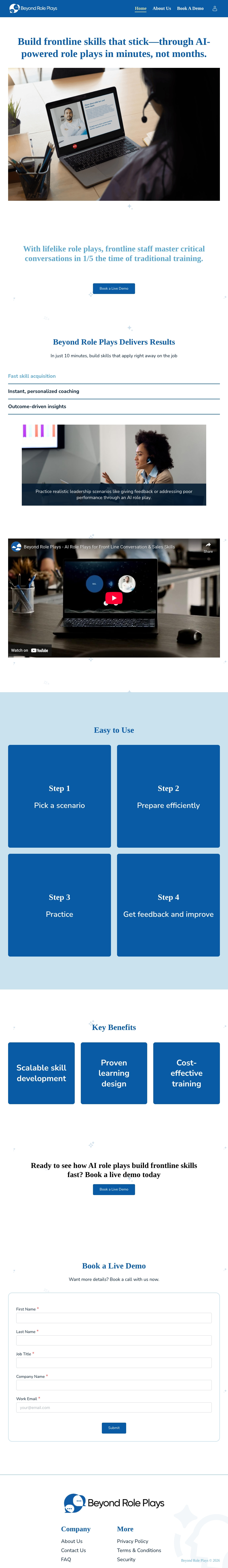
Task: Tap the Last Name input
Action: (x=114, y=1340)
